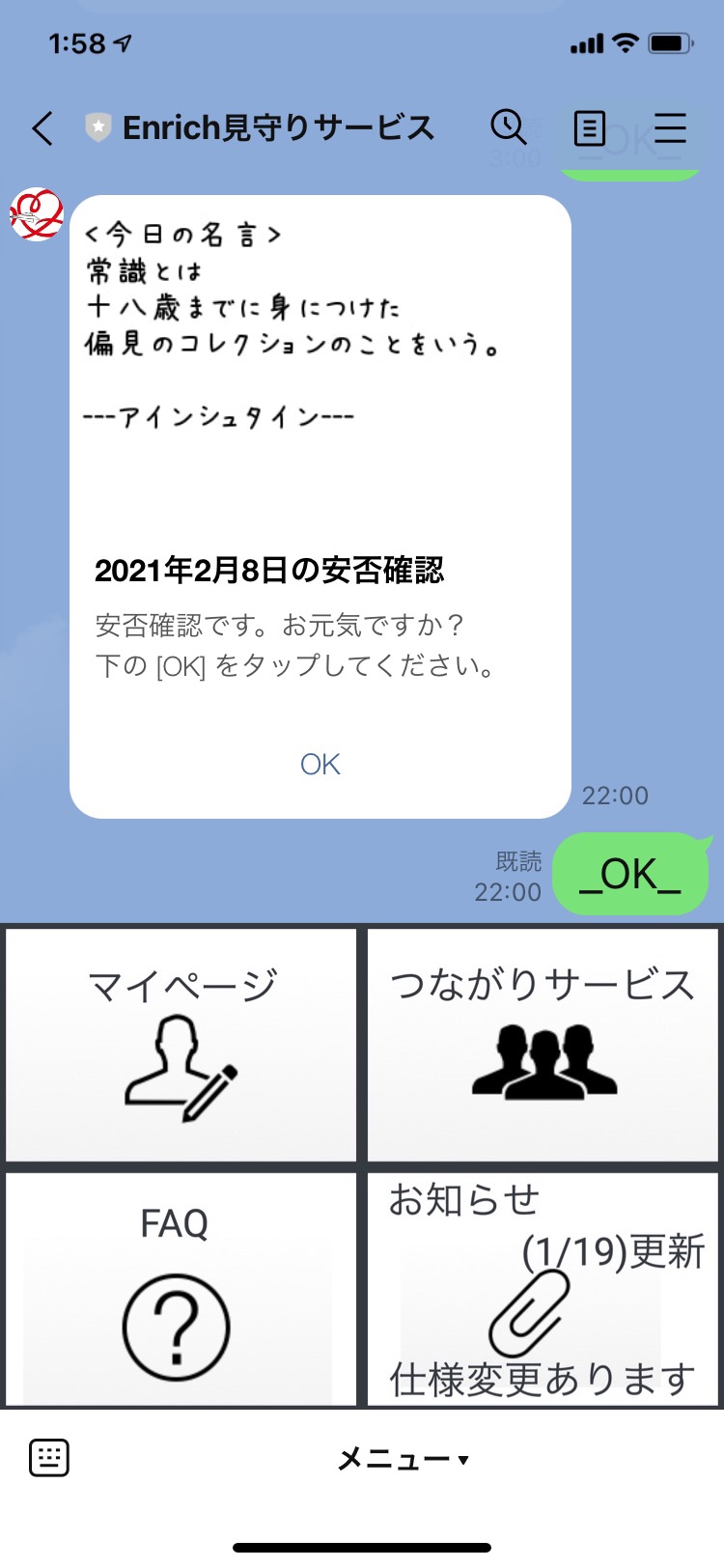This screenshot has height=1568, width=724.
Task: Open chat search icon
Action: point(508,126)
